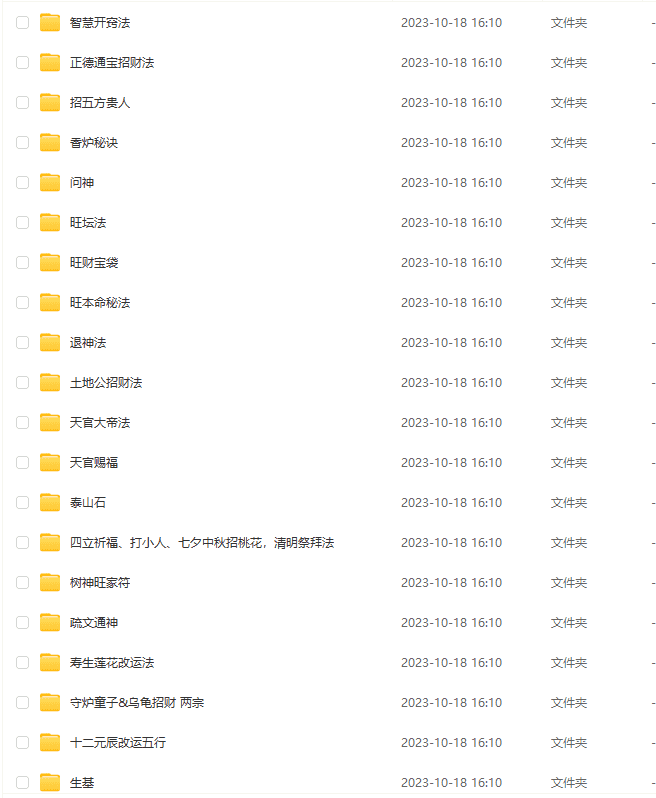Tick the checkbox beside 天官大帝法
Image resolution: width=656 pixels, height=798 pixels.
(22, 422)
